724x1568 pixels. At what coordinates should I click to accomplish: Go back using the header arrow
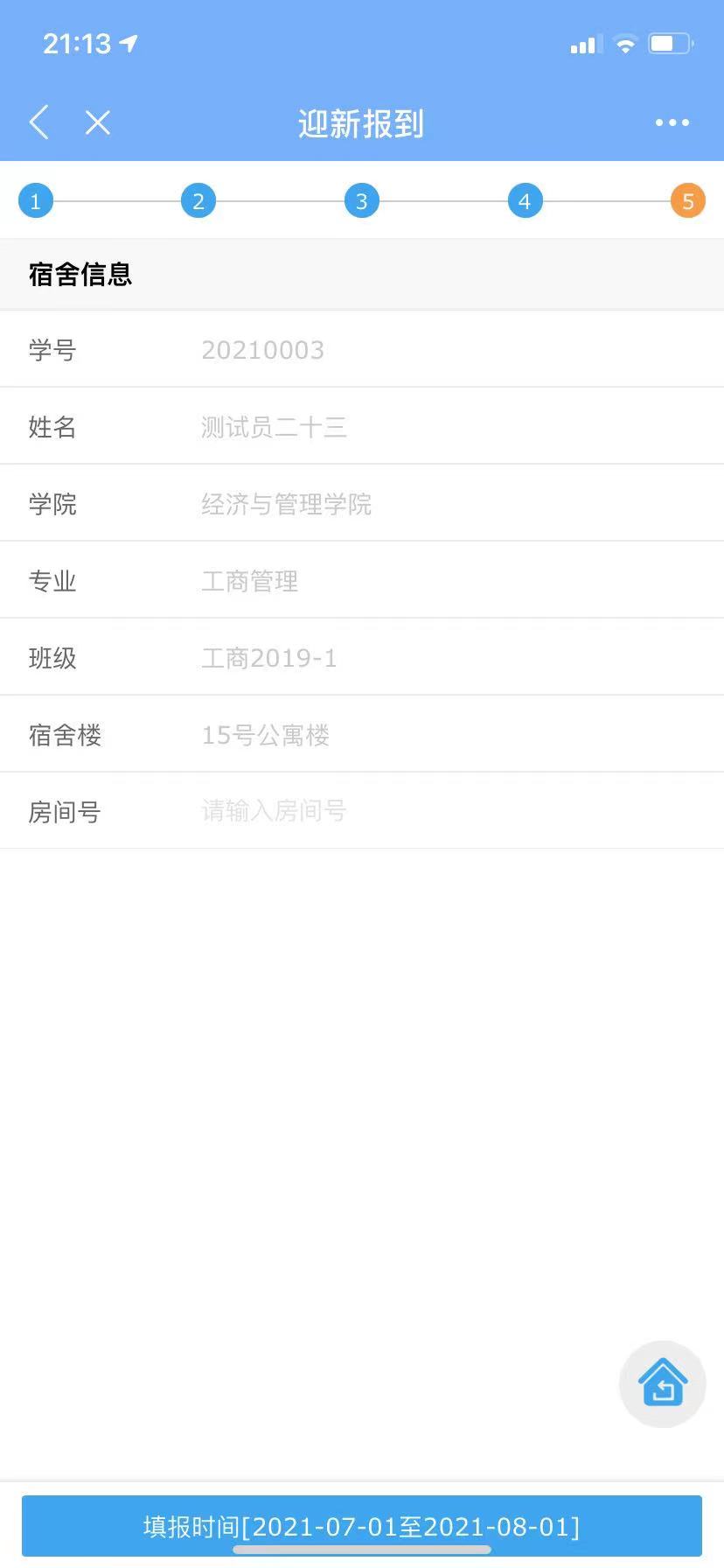pyautogui.click(x=38, y=122)
